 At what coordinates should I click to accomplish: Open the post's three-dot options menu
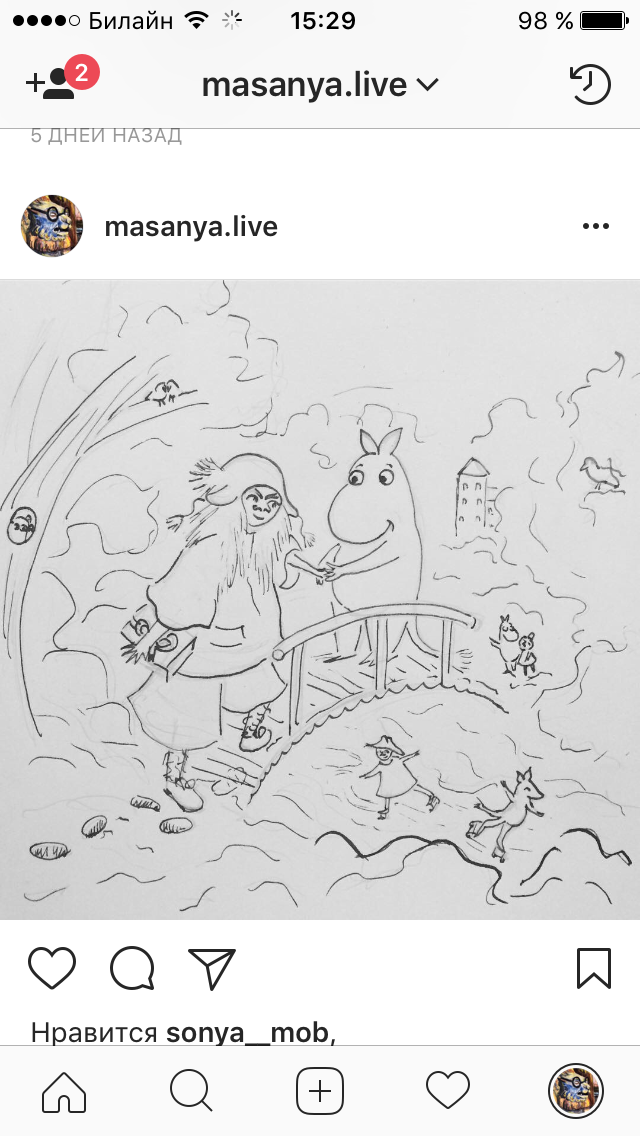click(595, 227)
